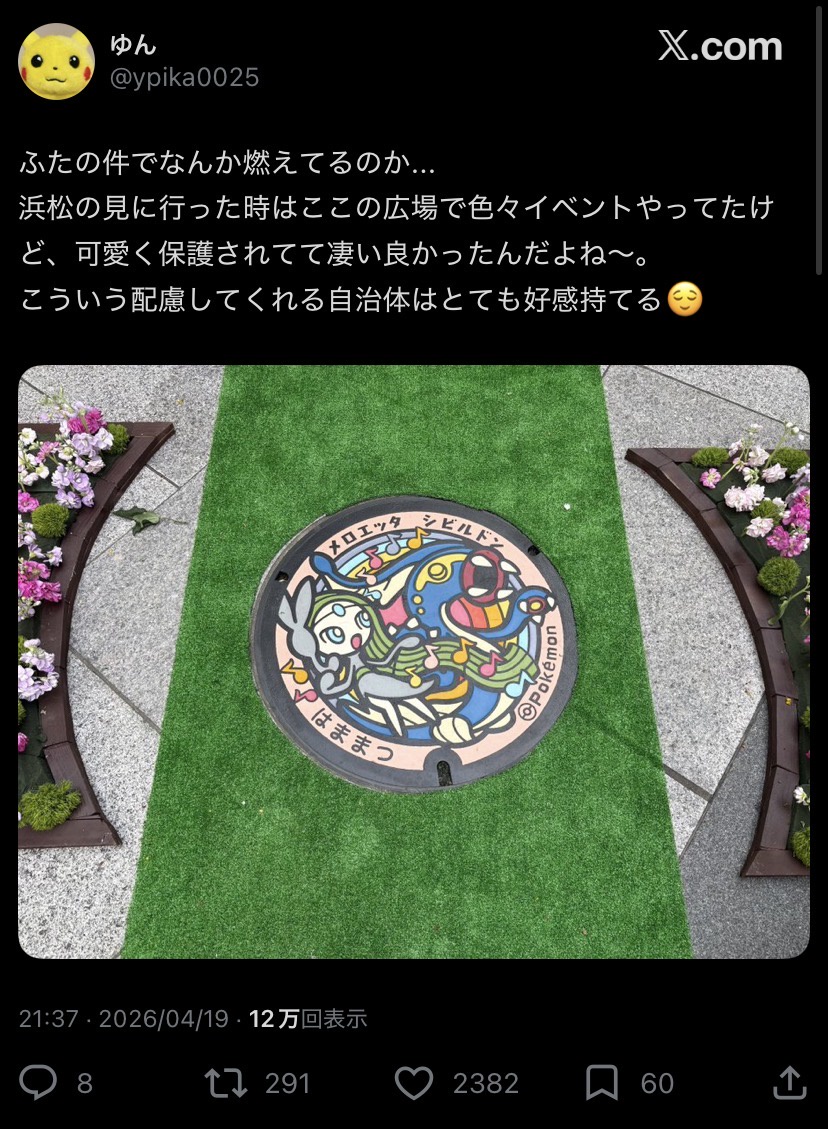Share this post
The width and height of the screenshot is (828, 1129).
[x=789, y=1082]
